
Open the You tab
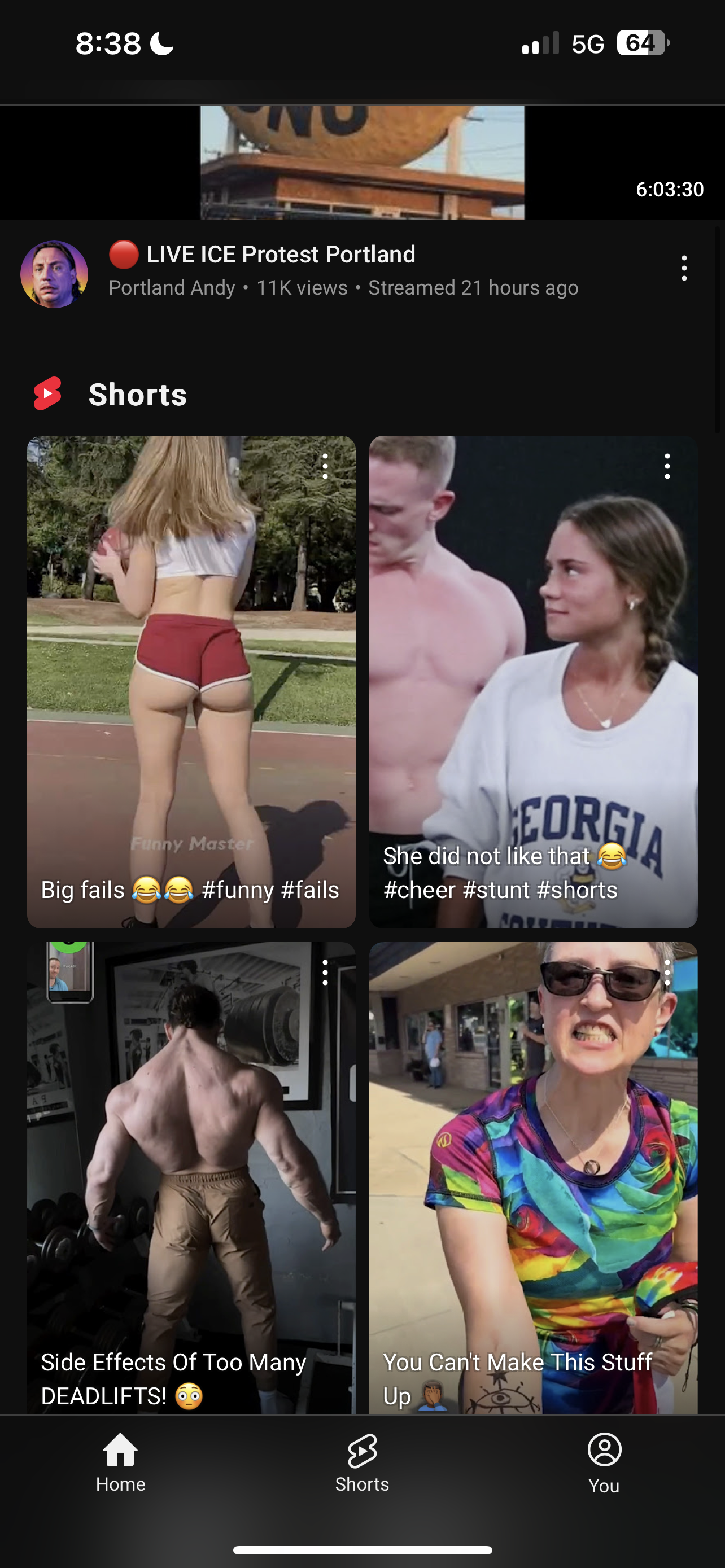pyautogui.click(x=604, y=1462)
